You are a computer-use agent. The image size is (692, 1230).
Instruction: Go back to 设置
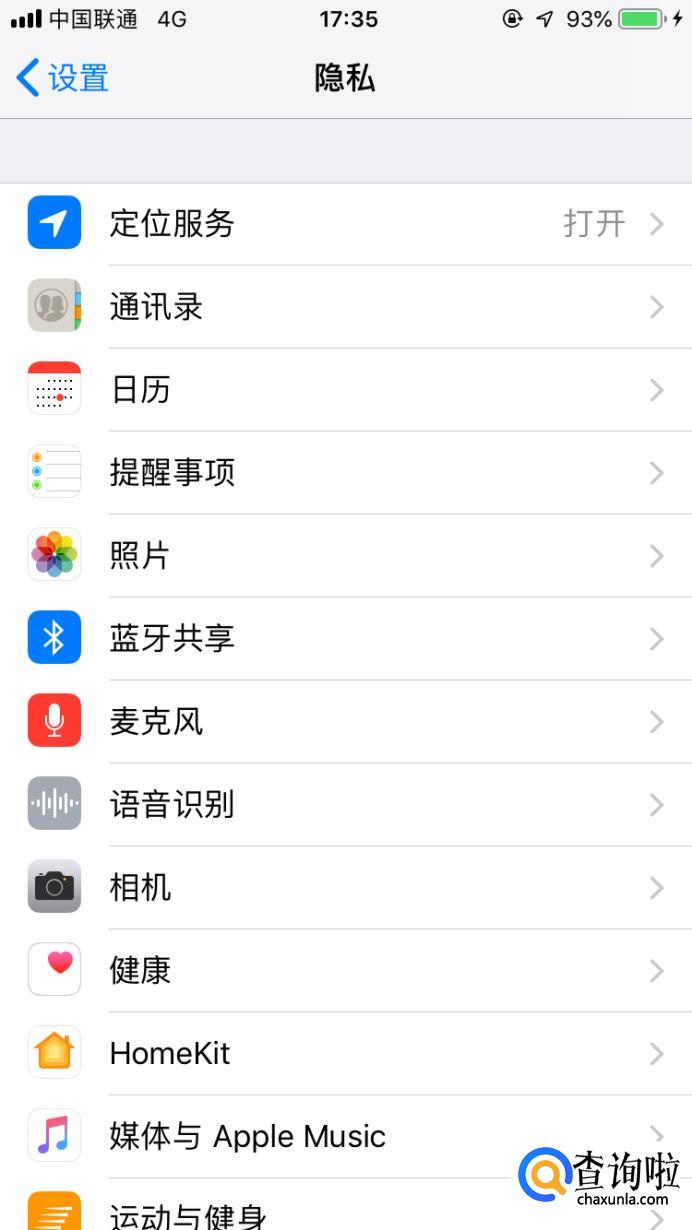[63, 78]
